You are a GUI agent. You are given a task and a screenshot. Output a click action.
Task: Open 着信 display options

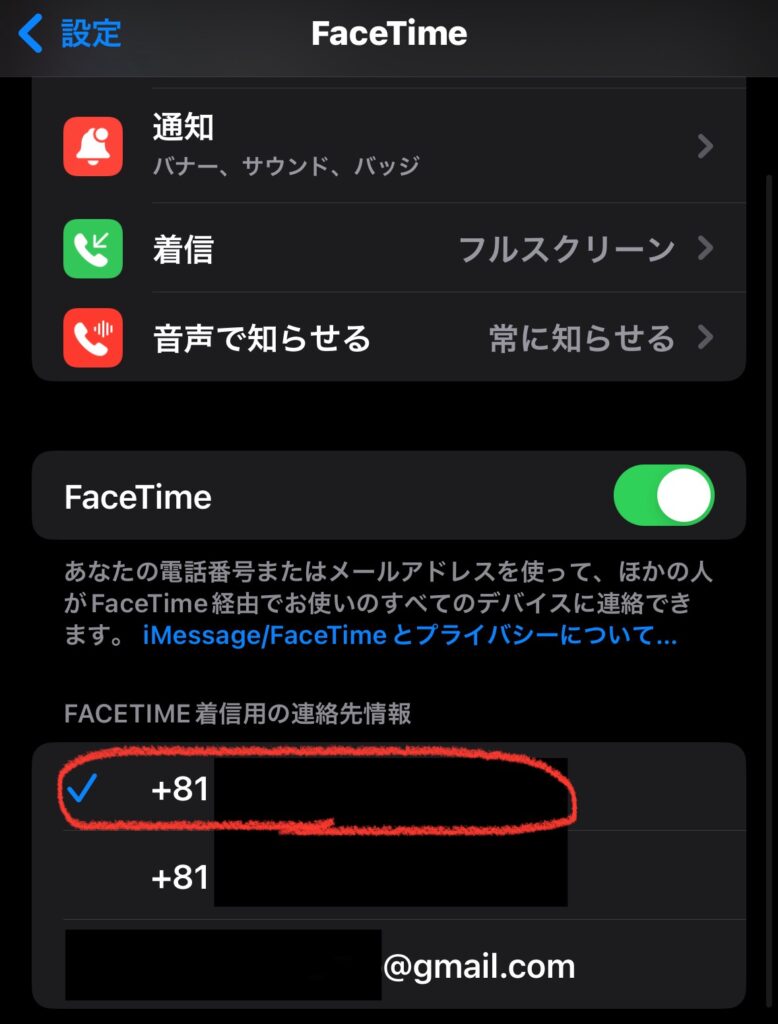click(390, 248)
